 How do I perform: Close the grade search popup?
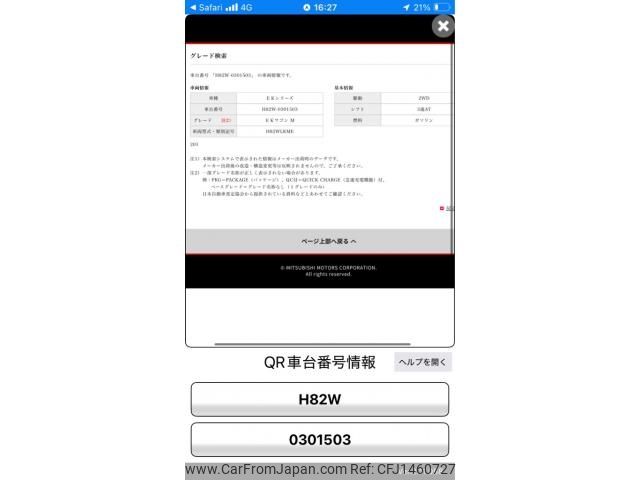443,27
